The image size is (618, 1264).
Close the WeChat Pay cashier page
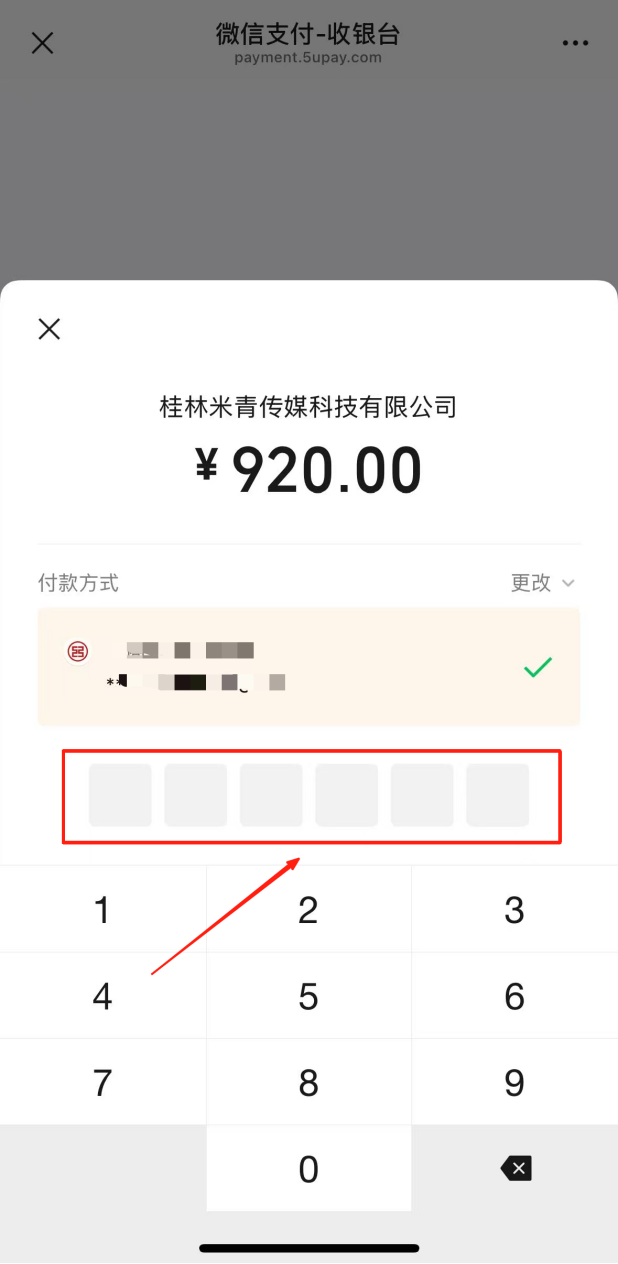[42, 43]
